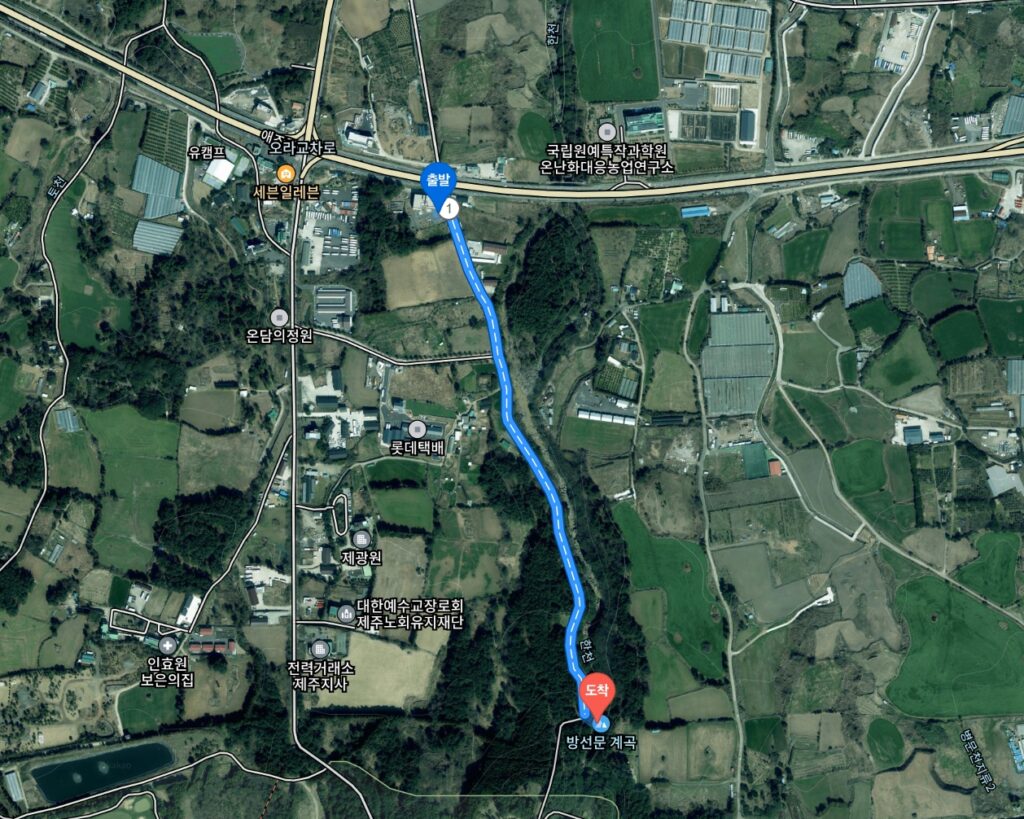
Task: Select the 인효원 보은의집 marker
Action: pos(167,645)
